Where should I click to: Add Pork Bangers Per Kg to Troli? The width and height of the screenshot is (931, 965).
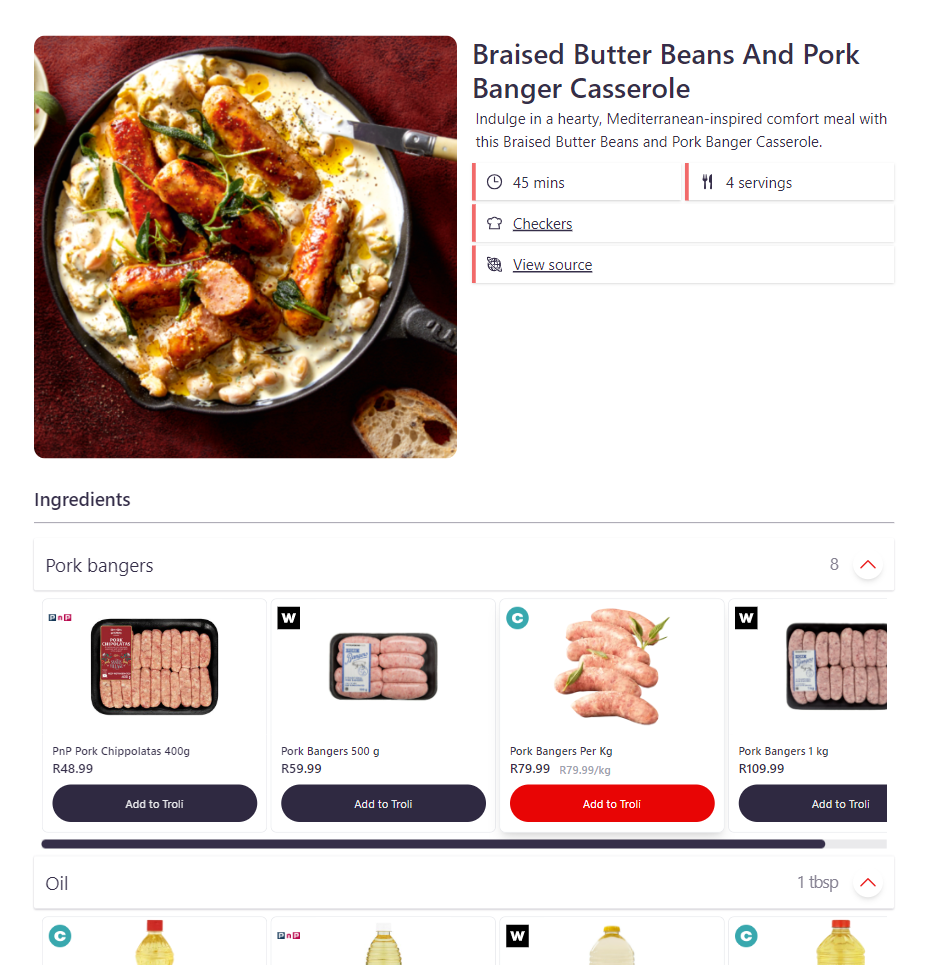click(612, 804)
